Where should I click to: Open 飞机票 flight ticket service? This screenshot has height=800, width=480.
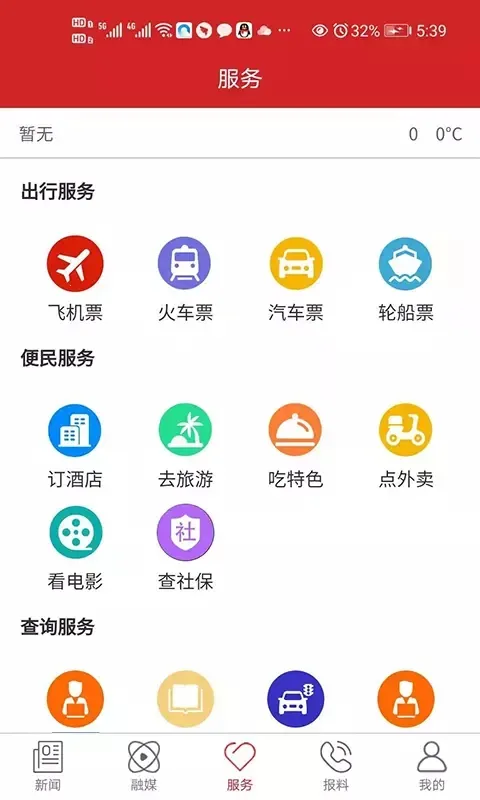[x=75, y=279]
